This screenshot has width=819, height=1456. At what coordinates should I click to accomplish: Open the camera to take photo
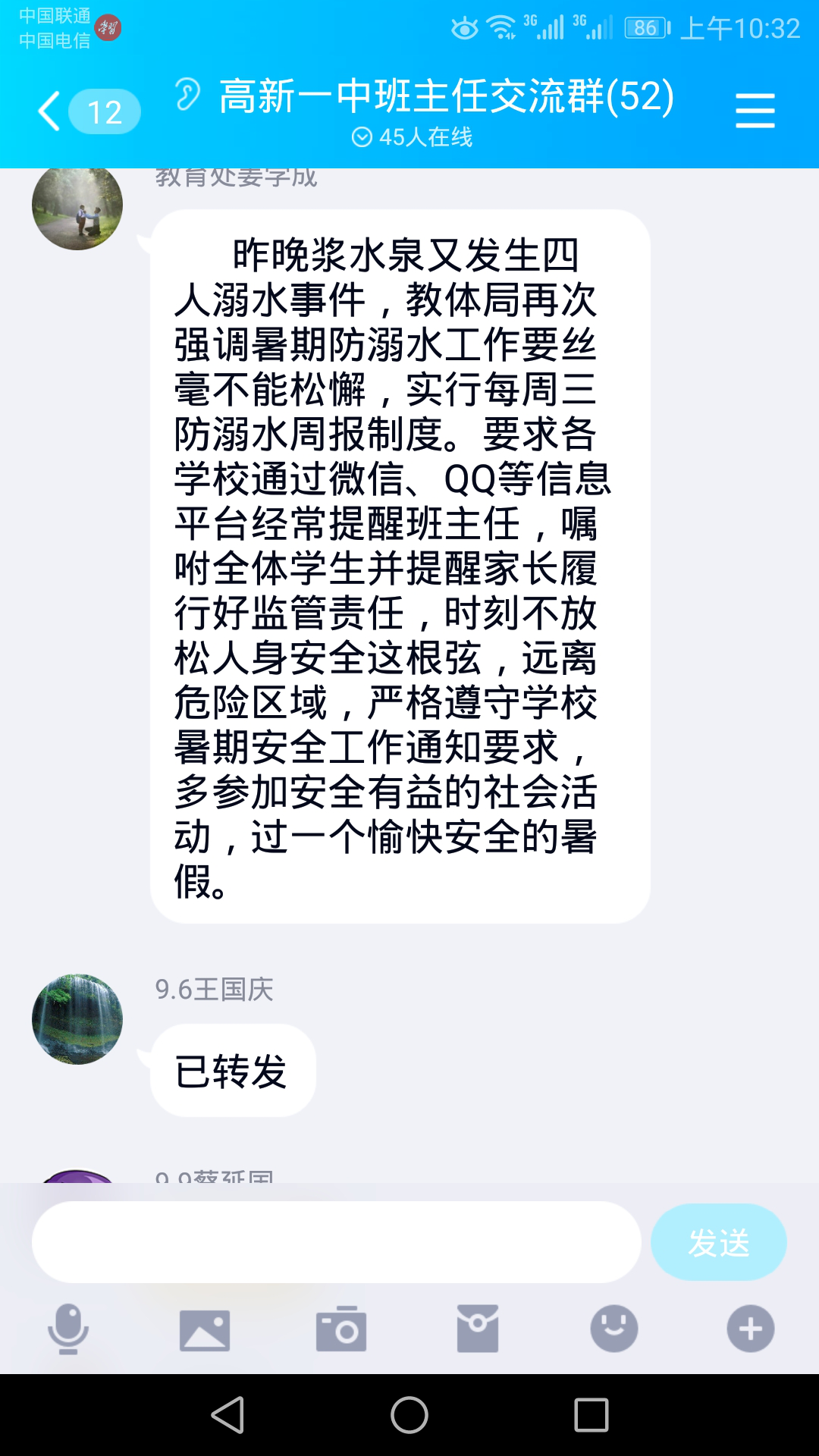pyautogui.click(x=341, y=1329)
